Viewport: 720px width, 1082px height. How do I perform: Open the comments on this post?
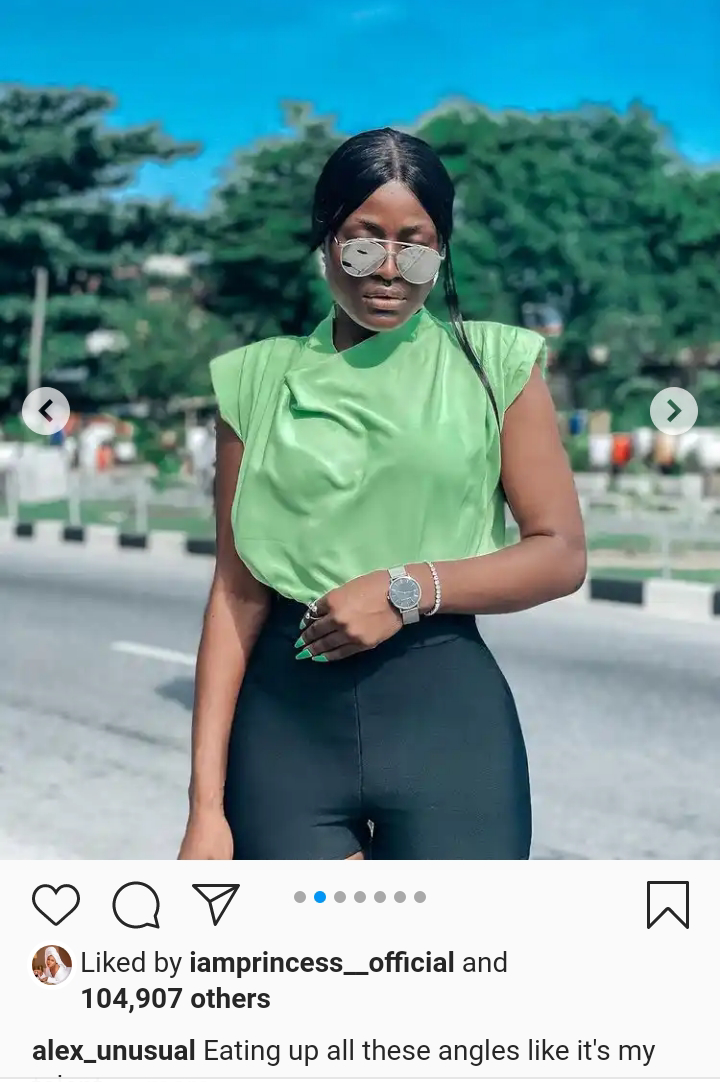click(136, 905)
